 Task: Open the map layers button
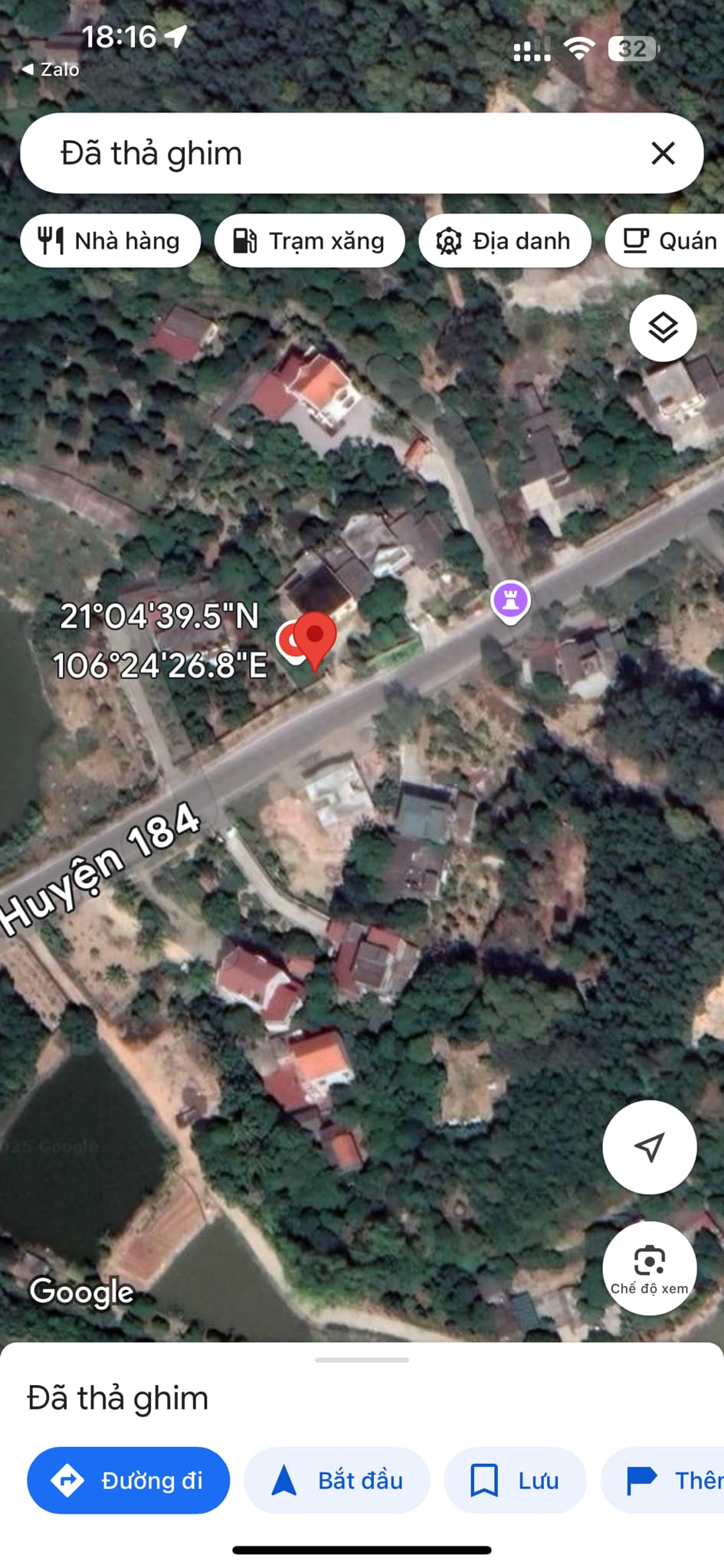(x=663, y=328)
